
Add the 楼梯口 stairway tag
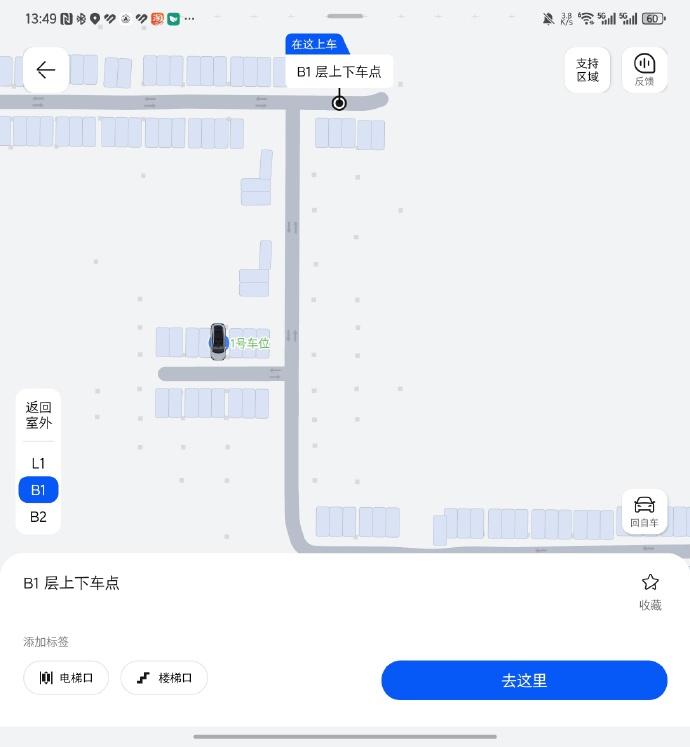point(164,678)
